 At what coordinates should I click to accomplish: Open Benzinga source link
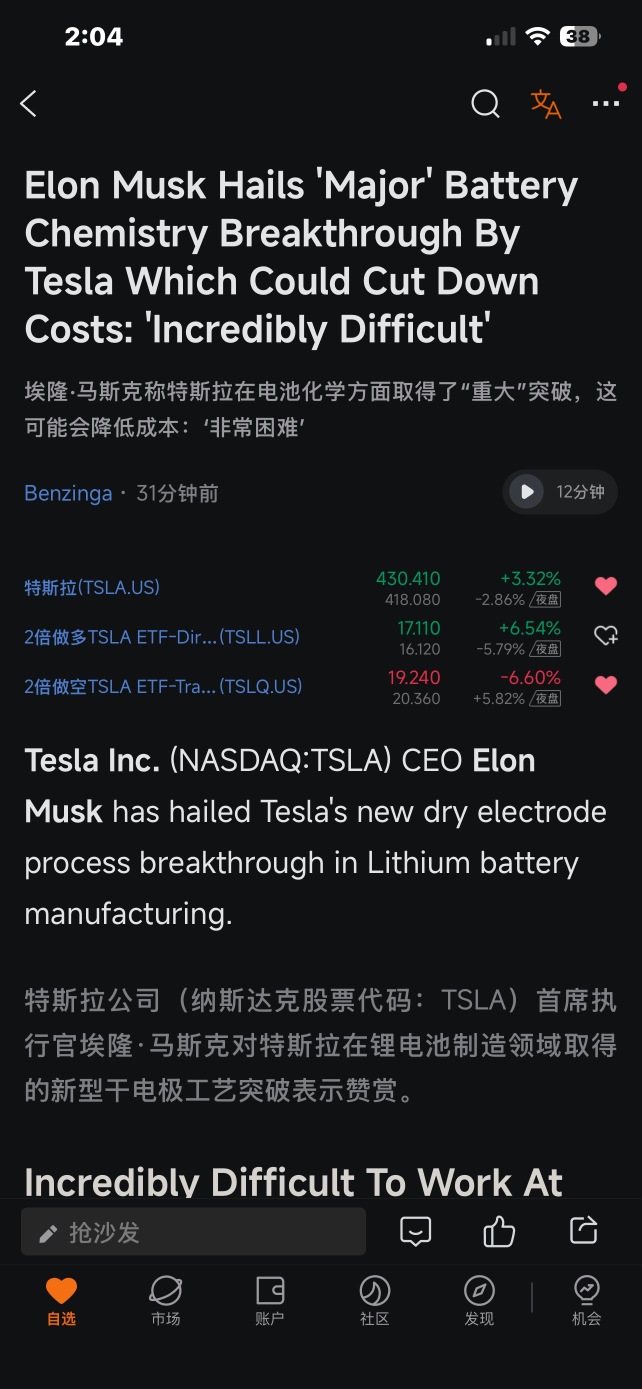tap(68, 493)
